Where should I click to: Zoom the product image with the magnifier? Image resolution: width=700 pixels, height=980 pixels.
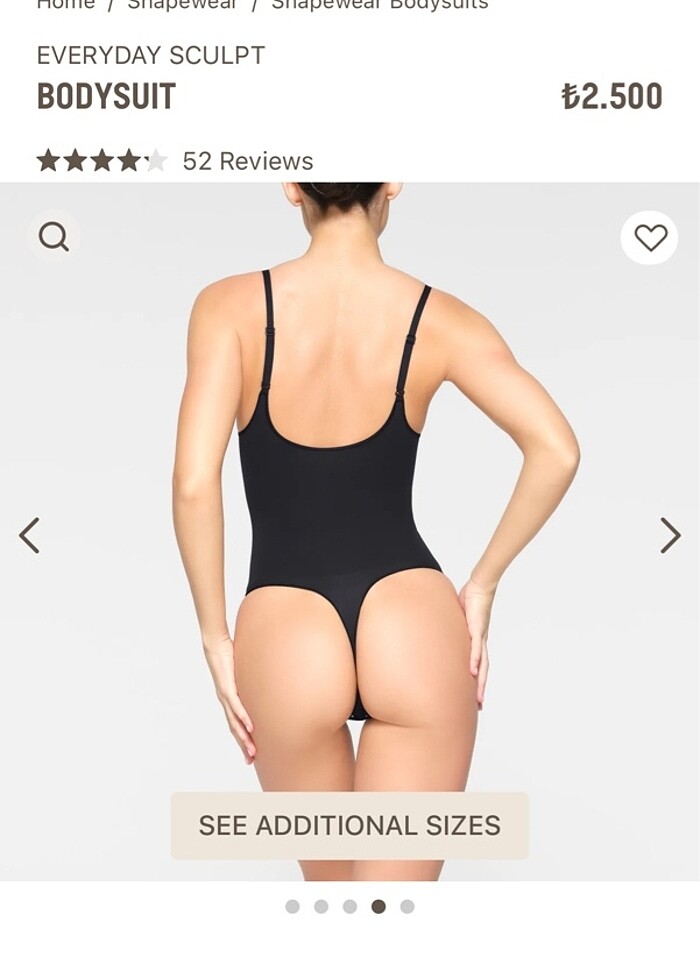[x=54, y=237]
